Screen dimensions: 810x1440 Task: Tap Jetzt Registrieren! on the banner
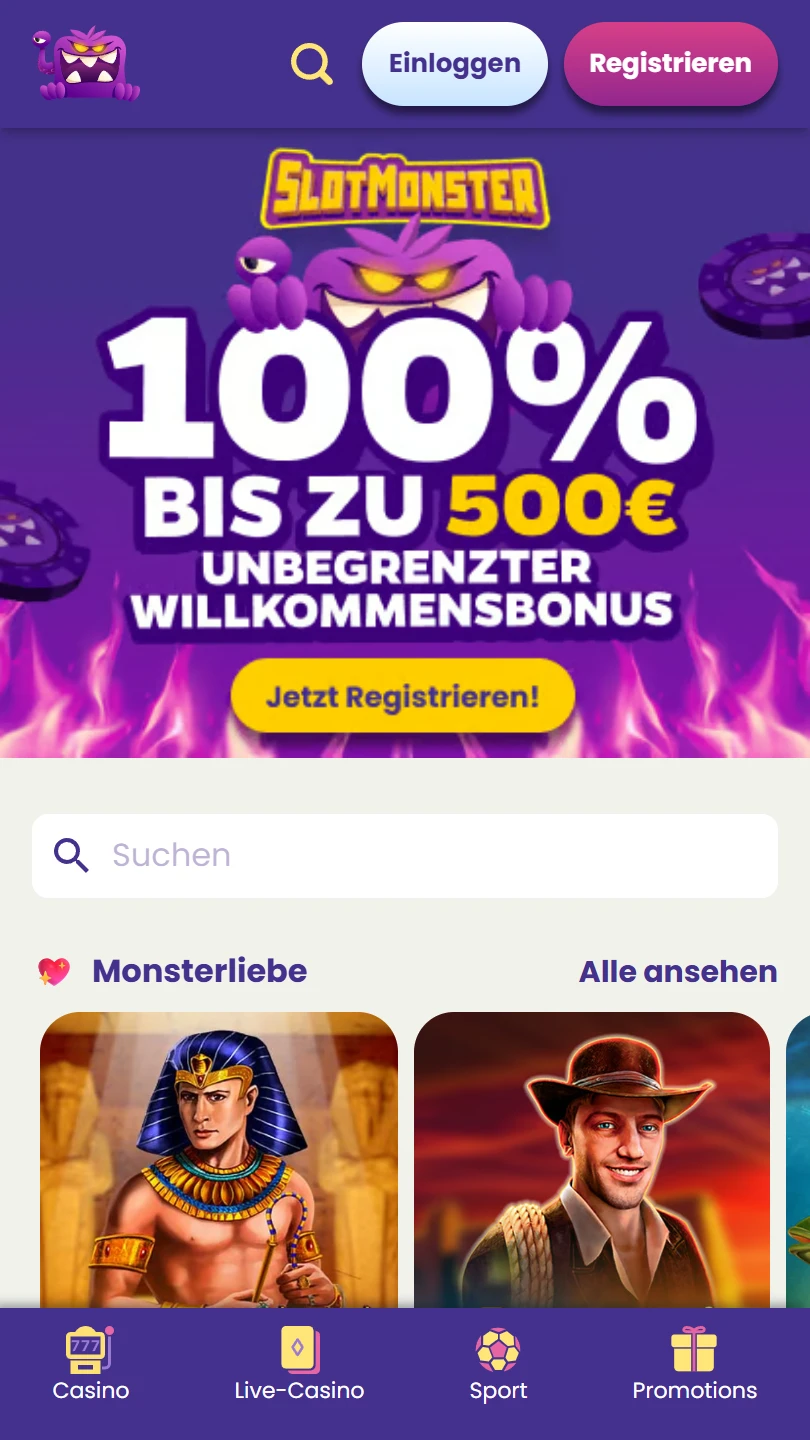(403, 696)
